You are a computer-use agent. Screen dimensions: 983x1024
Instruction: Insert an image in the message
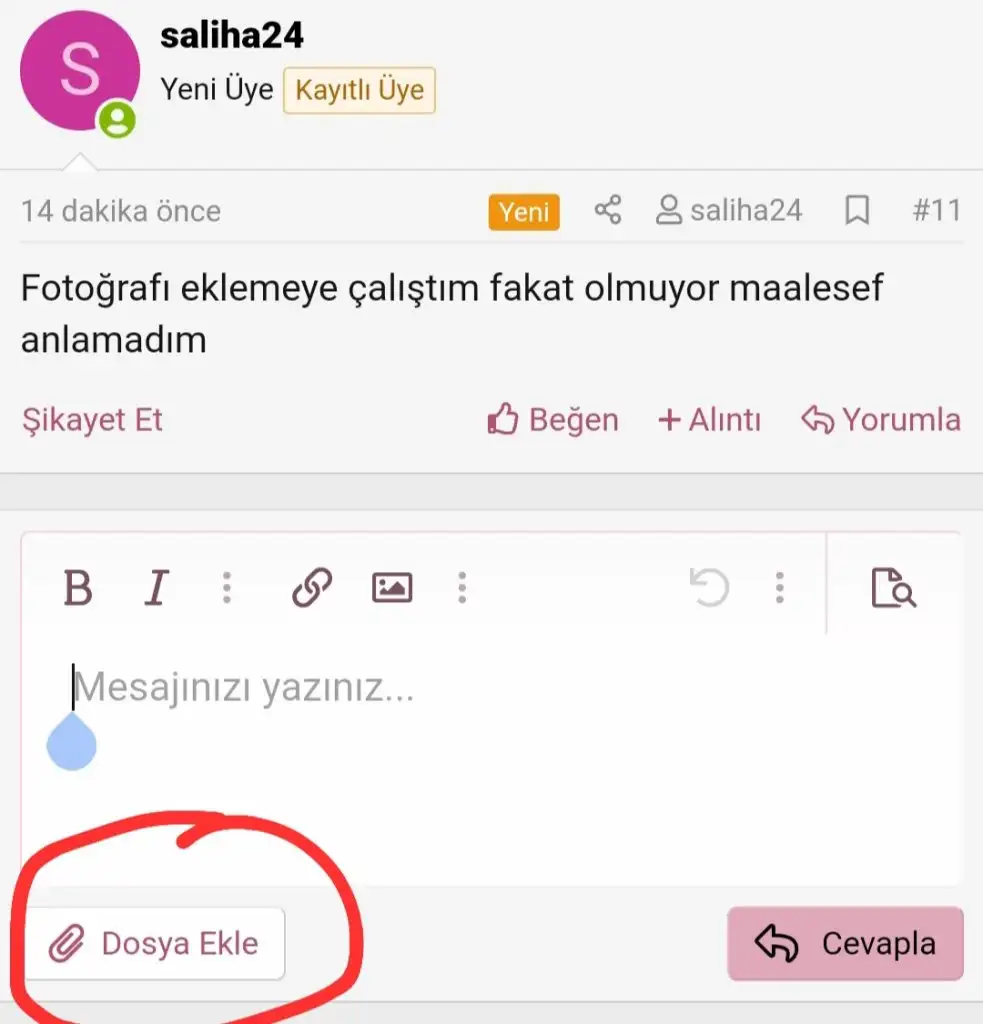392,588
